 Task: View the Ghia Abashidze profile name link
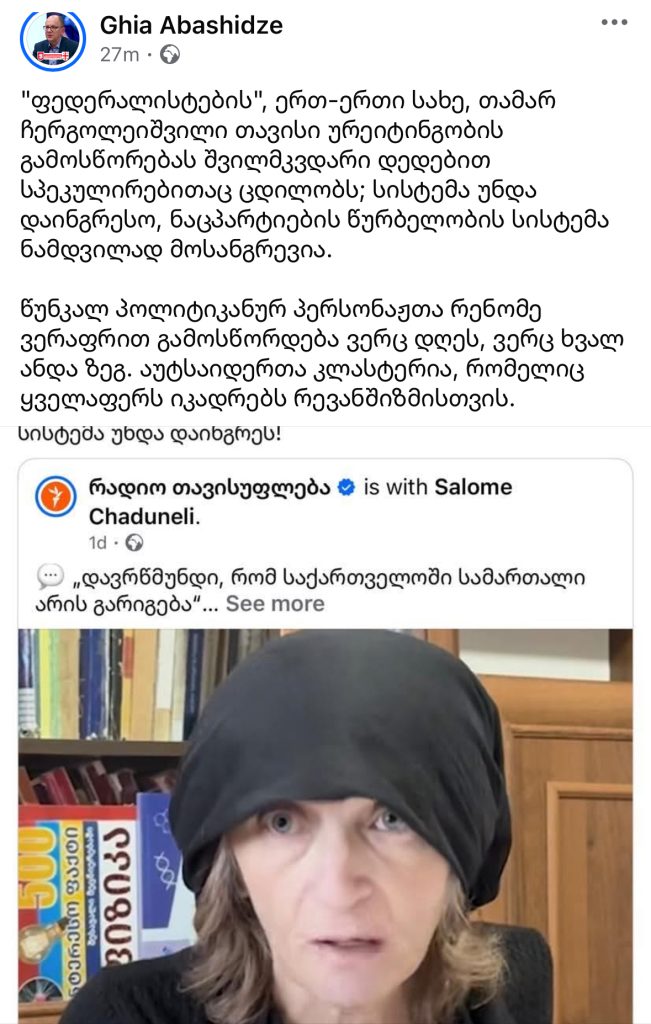pyautogui.click(x=191, y=25)
